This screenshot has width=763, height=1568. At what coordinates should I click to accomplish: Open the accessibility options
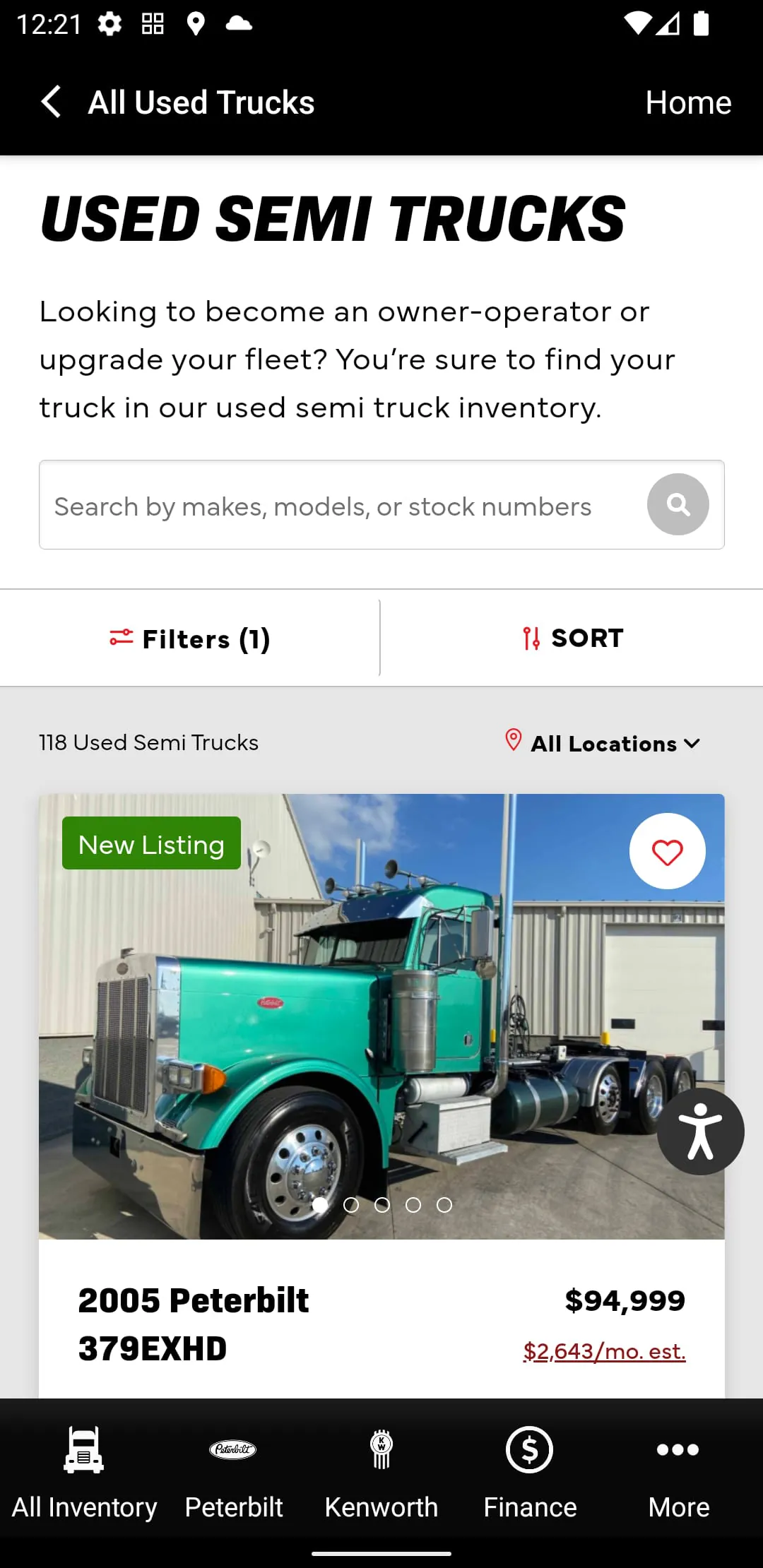click(700, 1131)
